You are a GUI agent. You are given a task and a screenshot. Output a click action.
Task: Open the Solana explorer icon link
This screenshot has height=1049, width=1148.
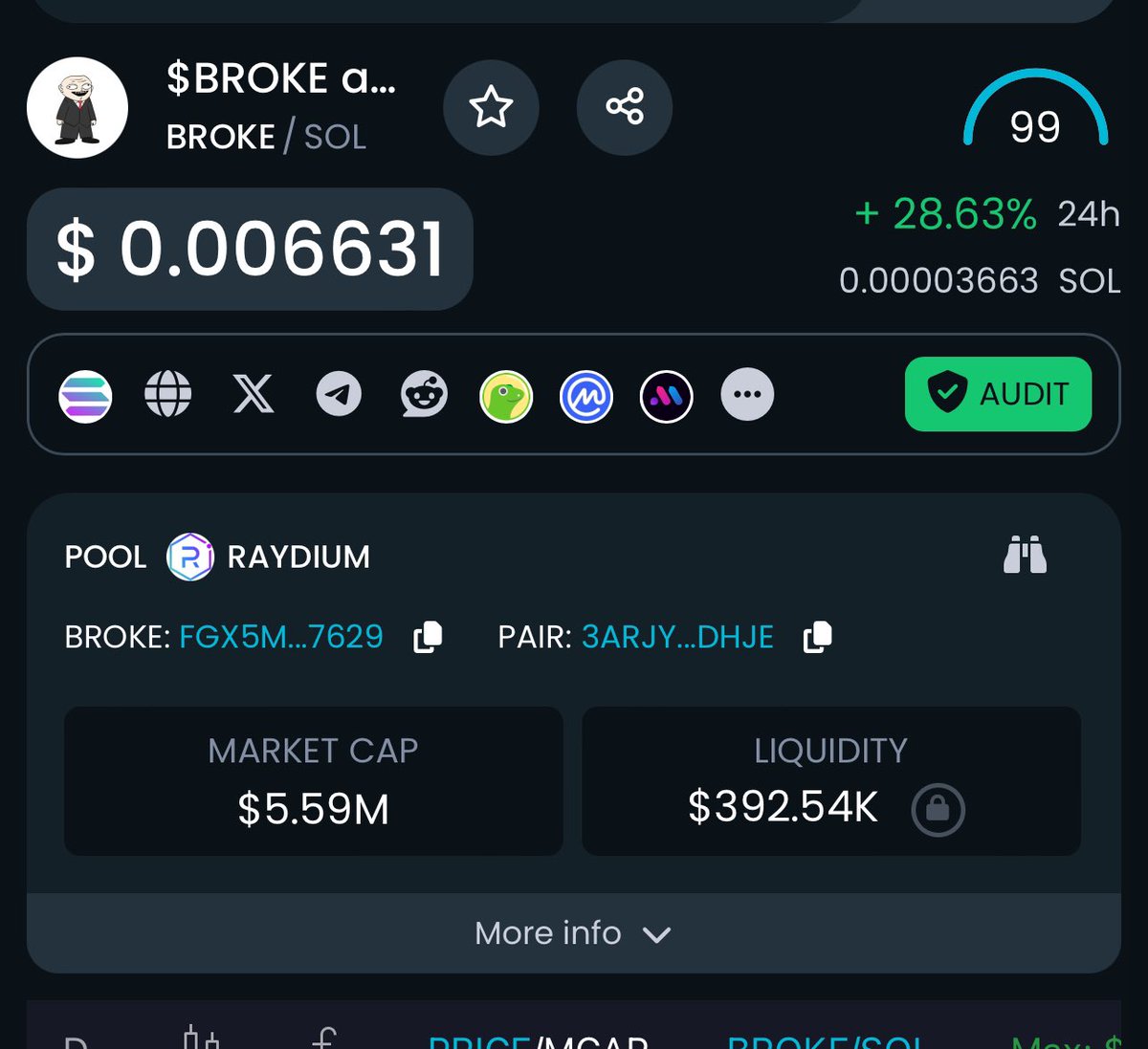coord(86,395)
